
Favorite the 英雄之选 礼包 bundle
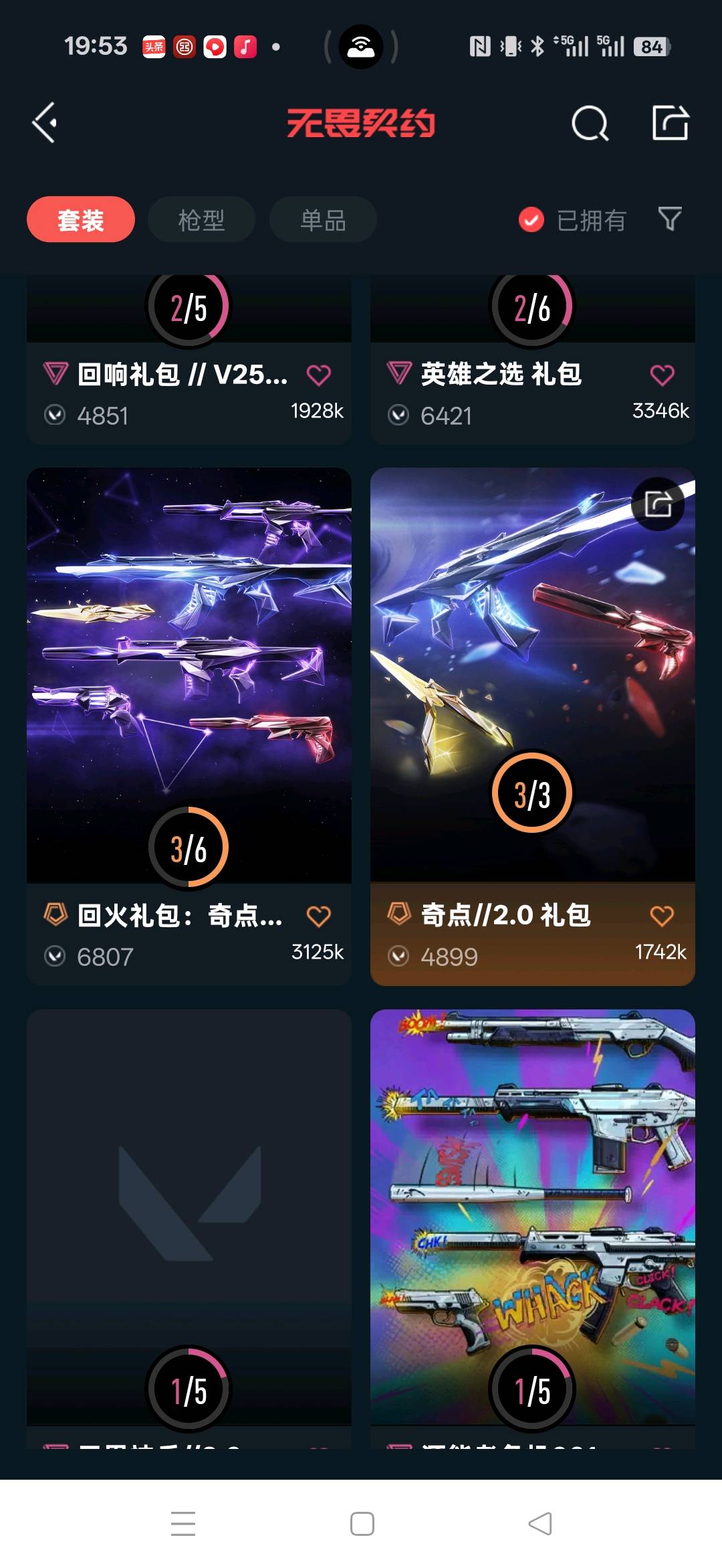point(662,375)
